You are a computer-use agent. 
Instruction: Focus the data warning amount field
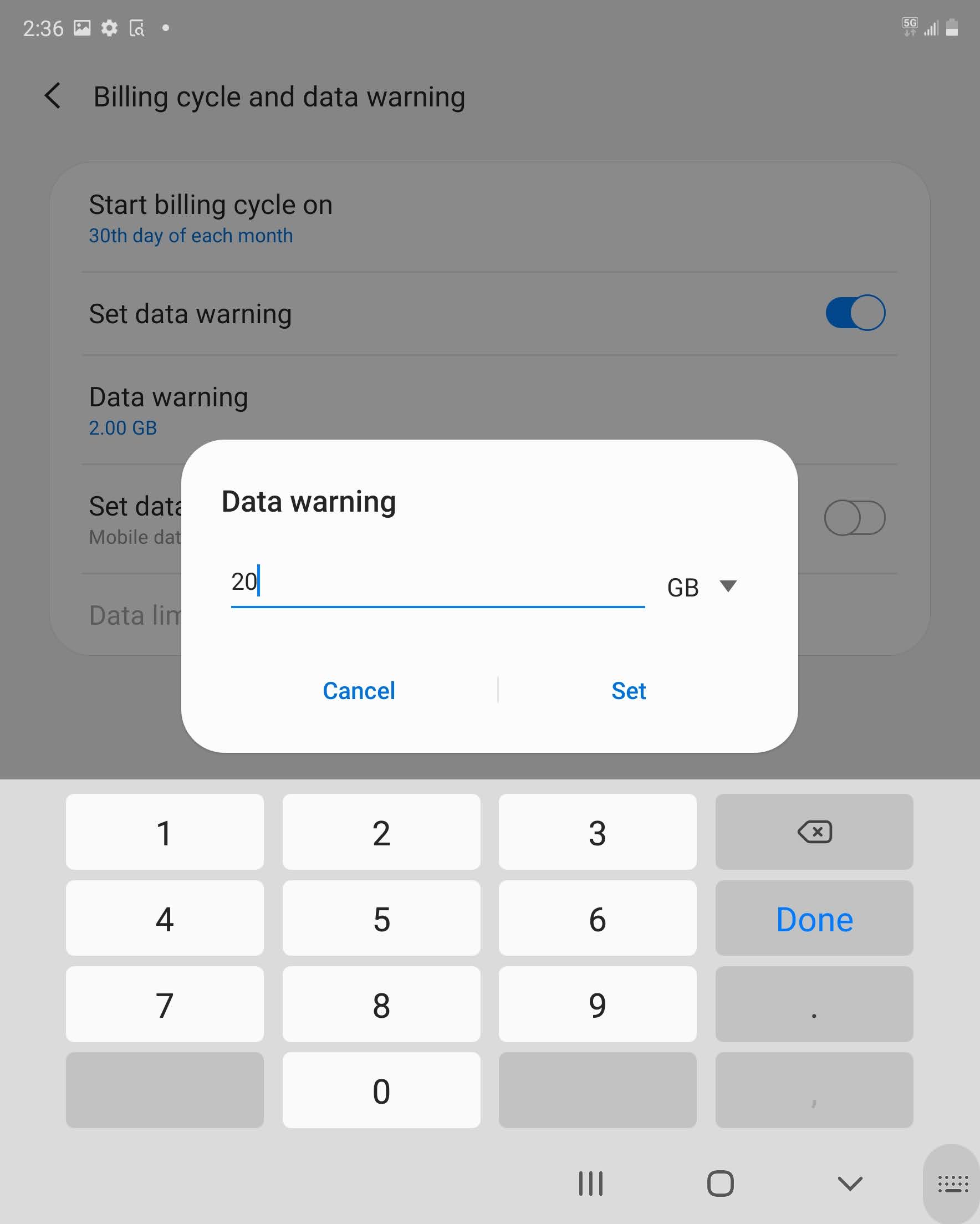point(437,583)
